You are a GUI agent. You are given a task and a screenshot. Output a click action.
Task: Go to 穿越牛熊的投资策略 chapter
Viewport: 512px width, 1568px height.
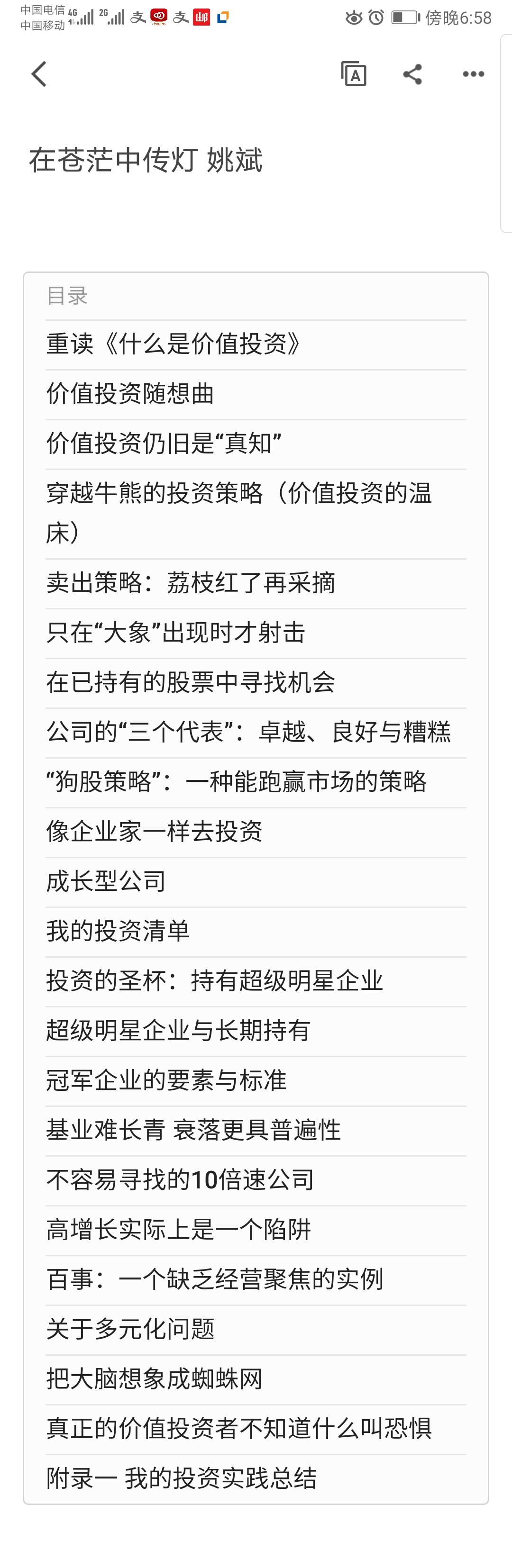[x=238, y=513]
